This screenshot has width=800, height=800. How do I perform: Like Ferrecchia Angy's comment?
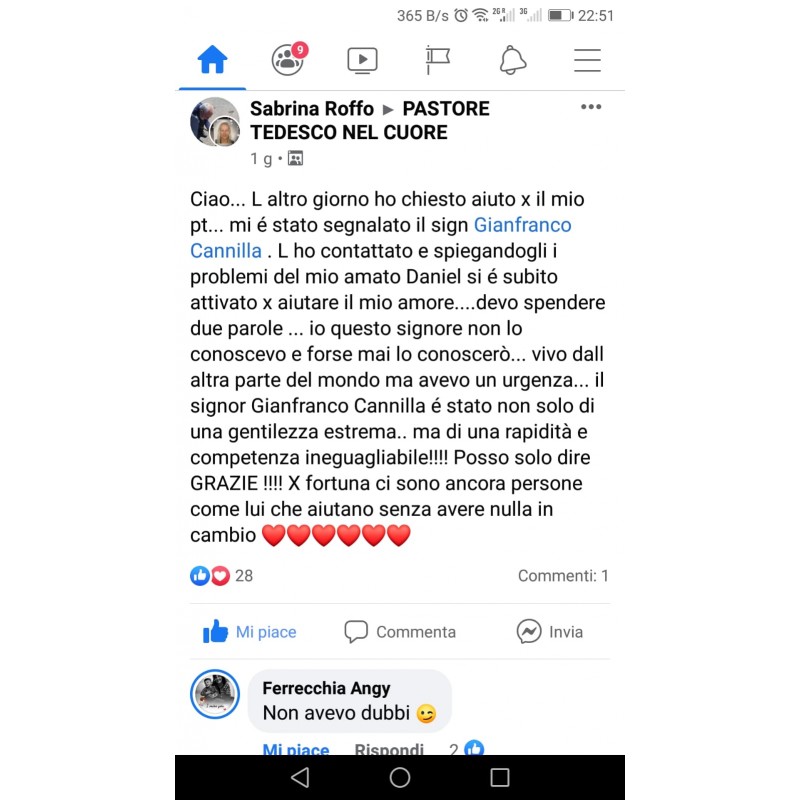point(295,750)
